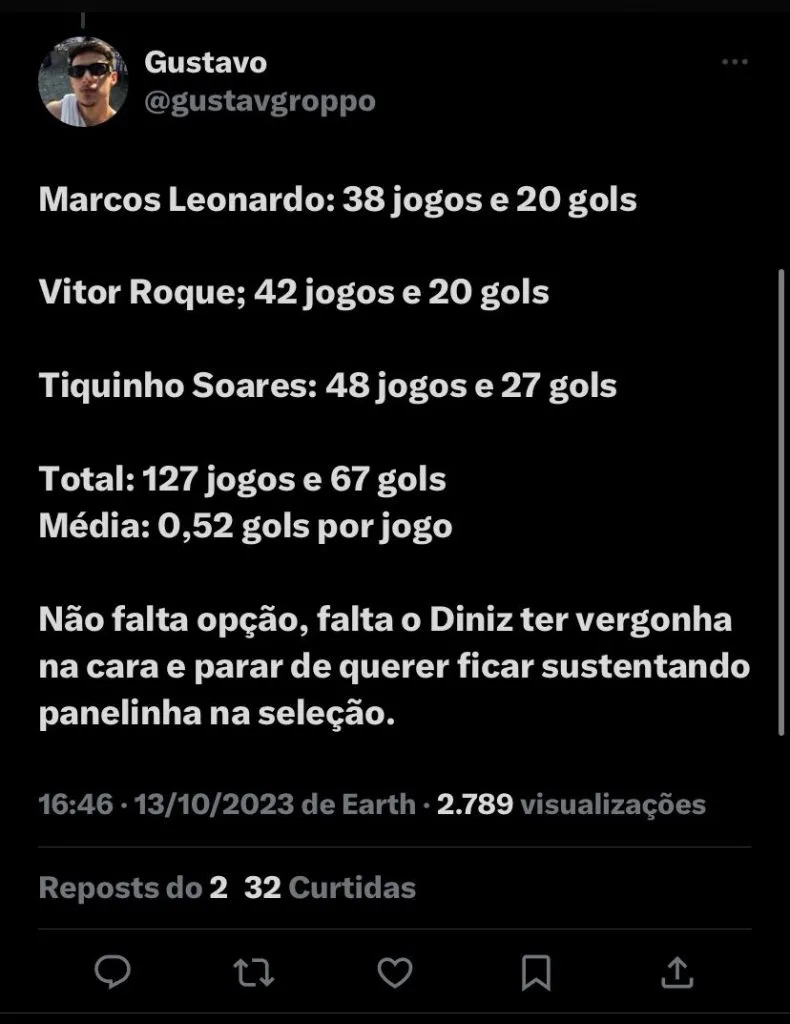Image resolution: width=790 pixels, height=1024 pixels.
Task: Repost this tweet
Action: pyautogui.click(x=253, y=971)
